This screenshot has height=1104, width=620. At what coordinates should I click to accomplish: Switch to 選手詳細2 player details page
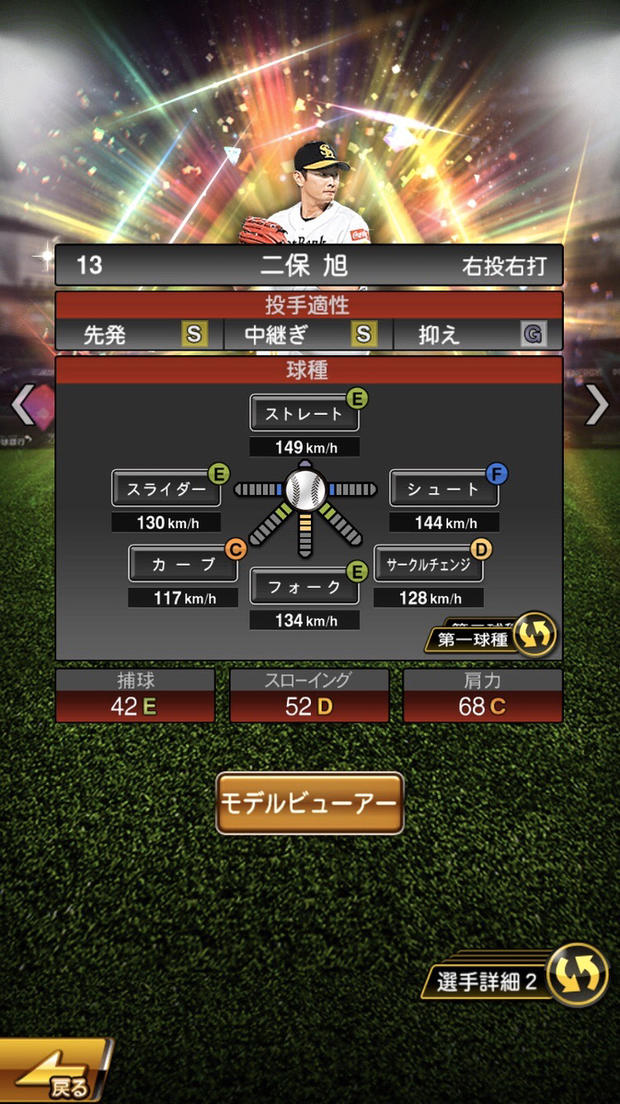(x=520, y=978)
